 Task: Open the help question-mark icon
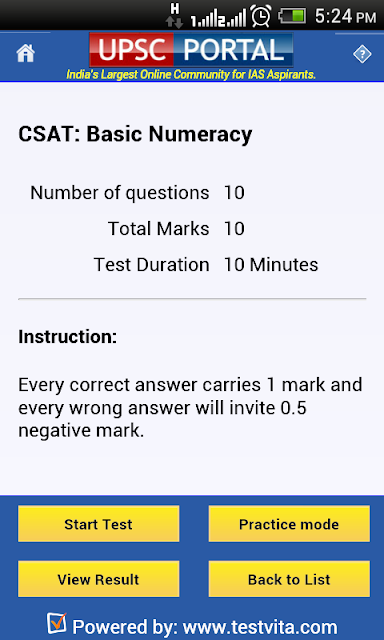(362, 54)
